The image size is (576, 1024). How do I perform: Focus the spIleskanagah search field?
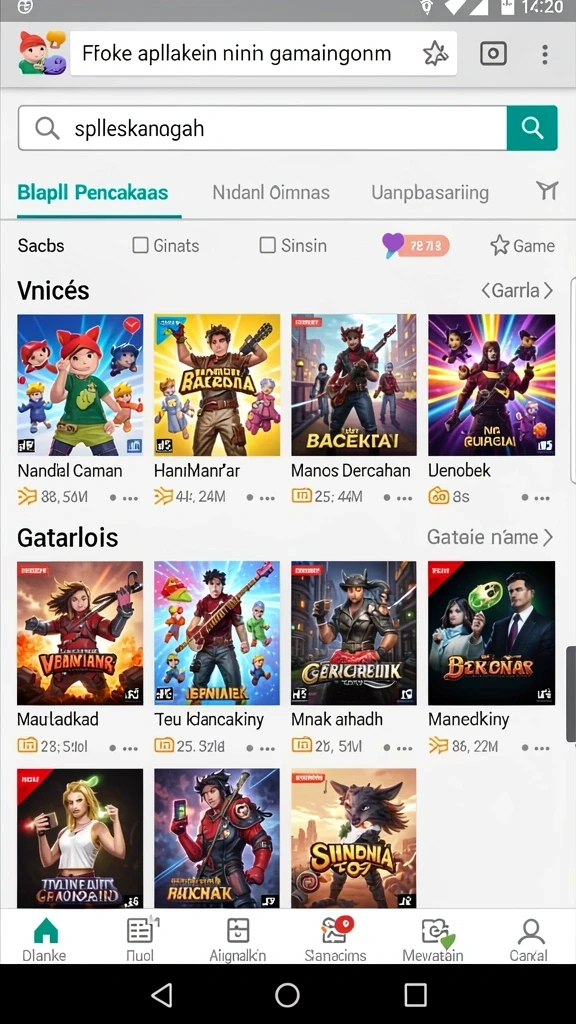click(x=263, y=128)
